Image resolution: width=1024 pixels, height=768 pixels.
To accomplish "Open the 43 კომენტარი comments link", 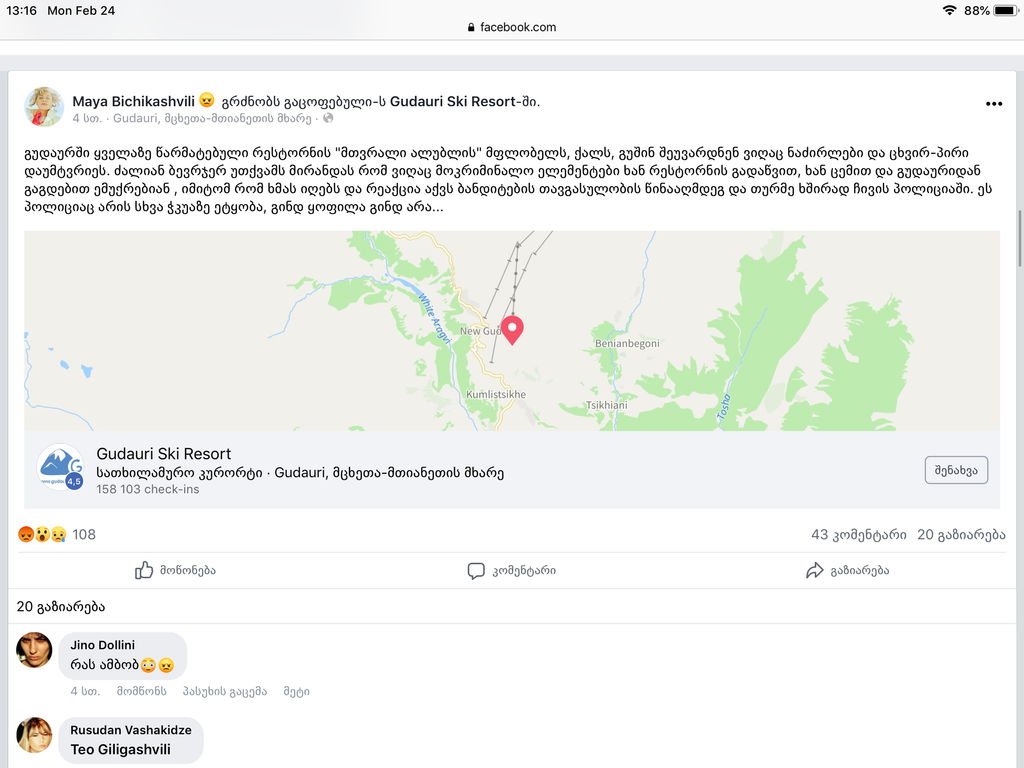I will [858, 535].
